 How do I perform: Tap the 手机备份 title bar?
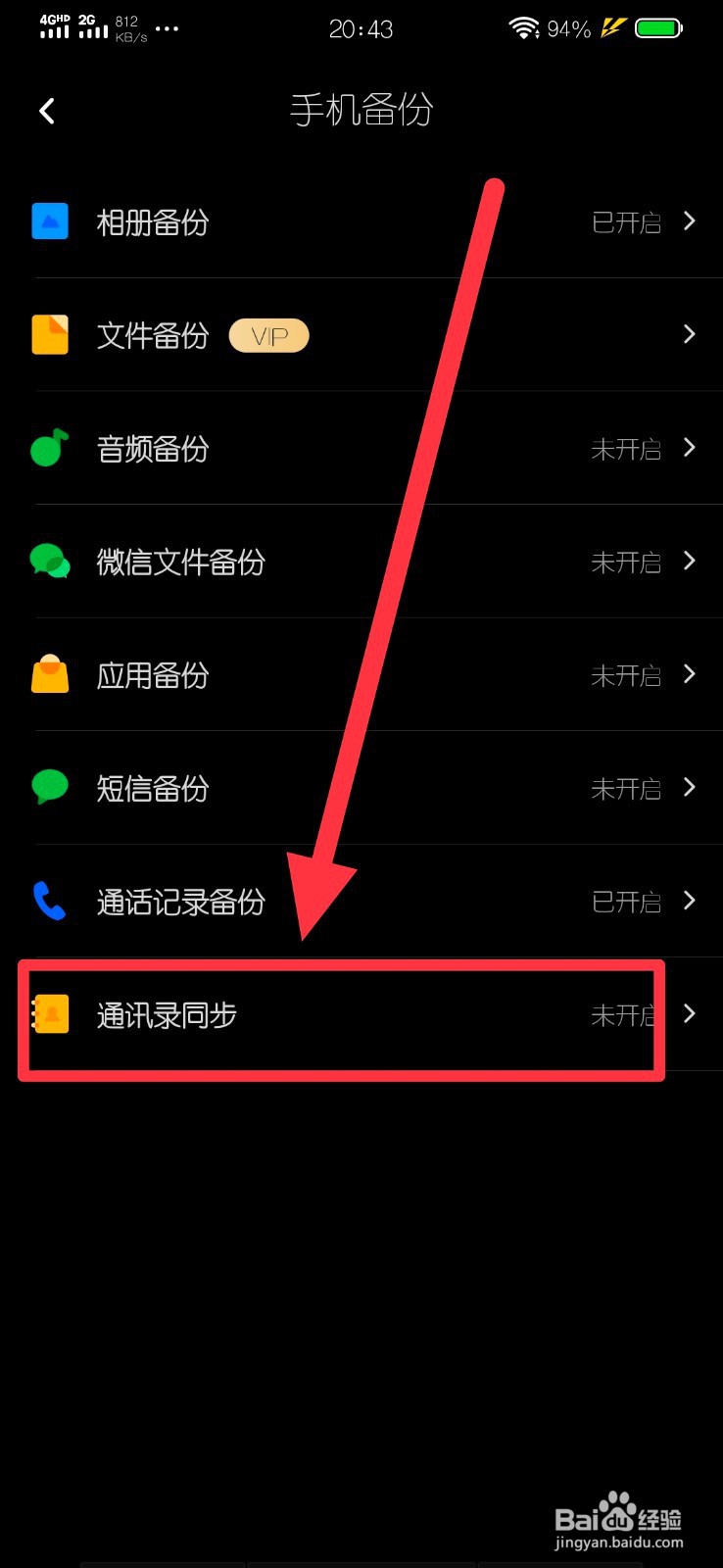(x=361, y=111)
